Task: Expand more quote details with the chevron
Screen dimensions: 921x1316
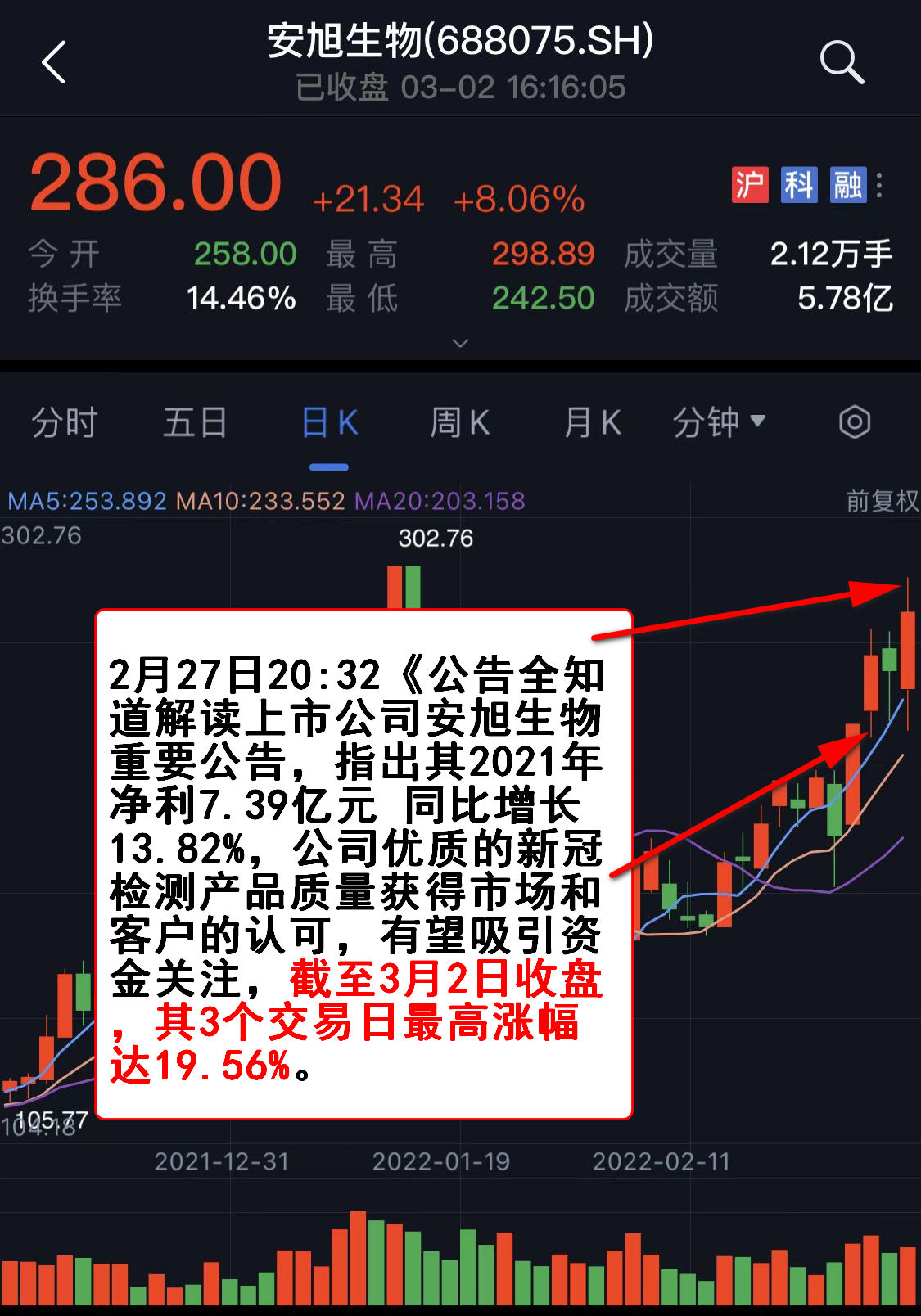Action: (x=460, y=343)
